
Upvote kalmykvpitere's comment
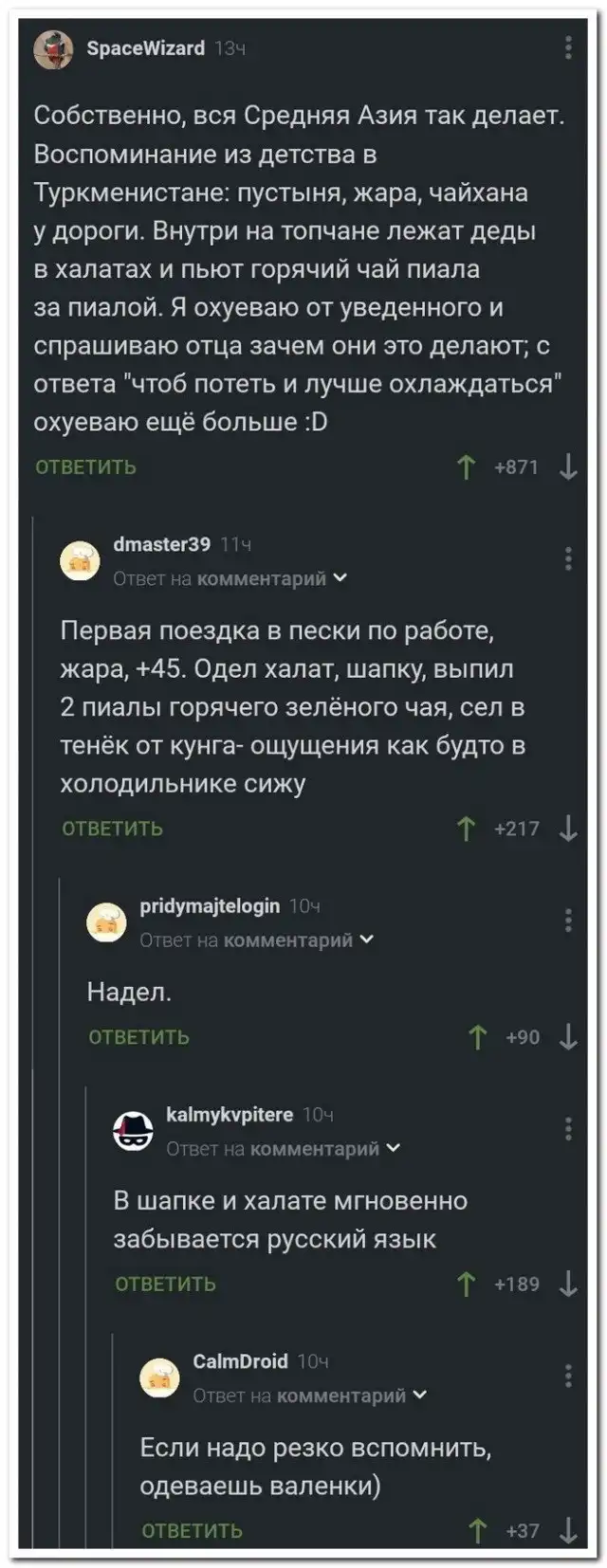tap(466, 1284)
